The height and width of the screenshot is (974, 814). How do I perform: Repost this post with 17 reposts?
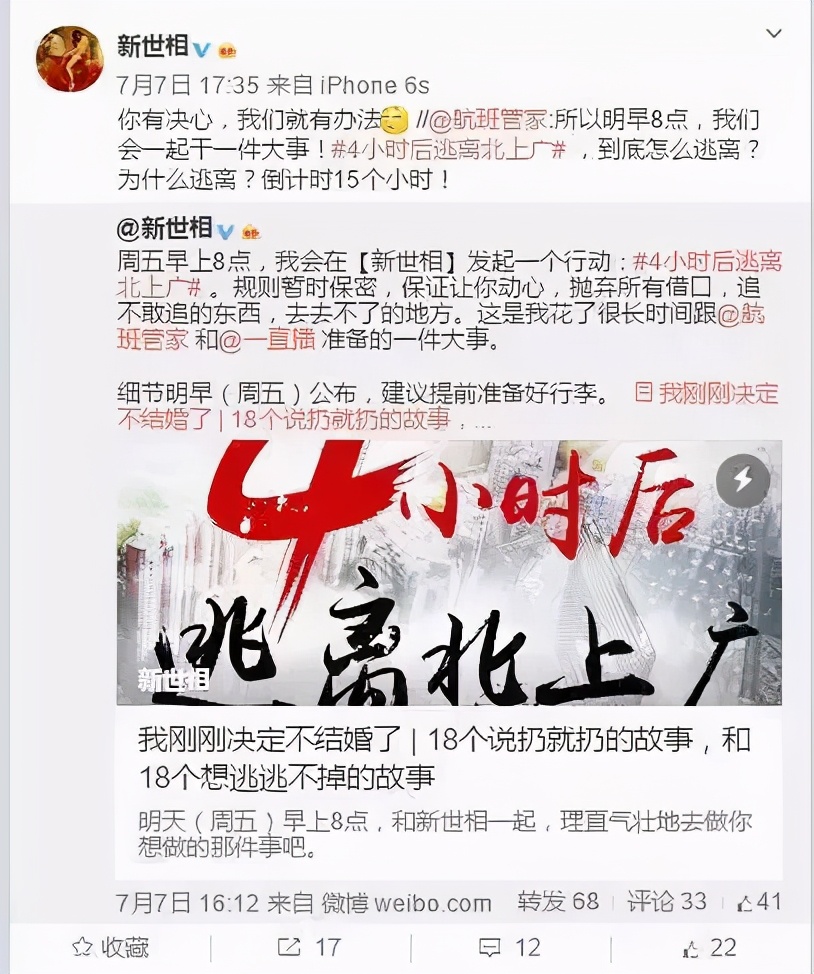coord(309,946)
